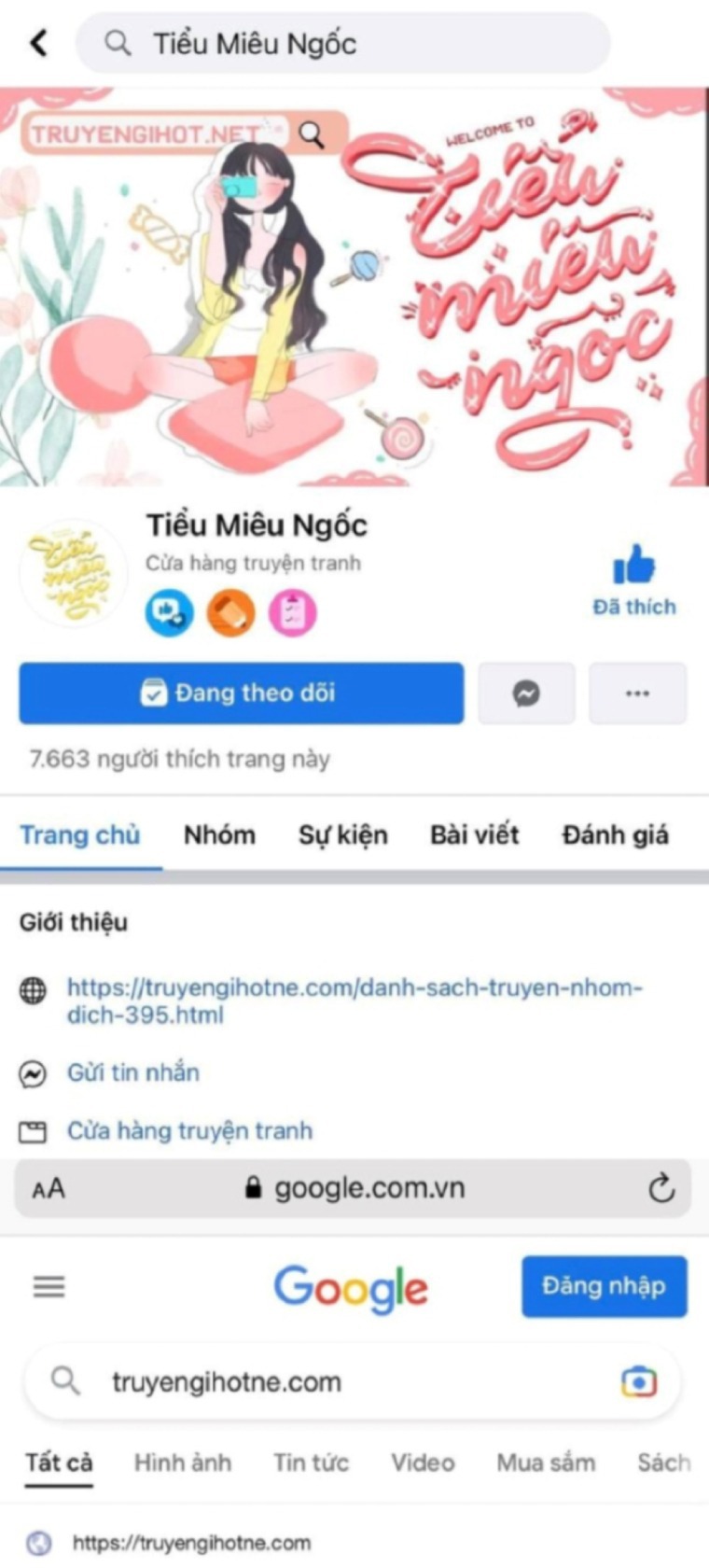Switch to the Đánh giá tab
Viewport: 709px width, 1568px height.
coord(615,834)
